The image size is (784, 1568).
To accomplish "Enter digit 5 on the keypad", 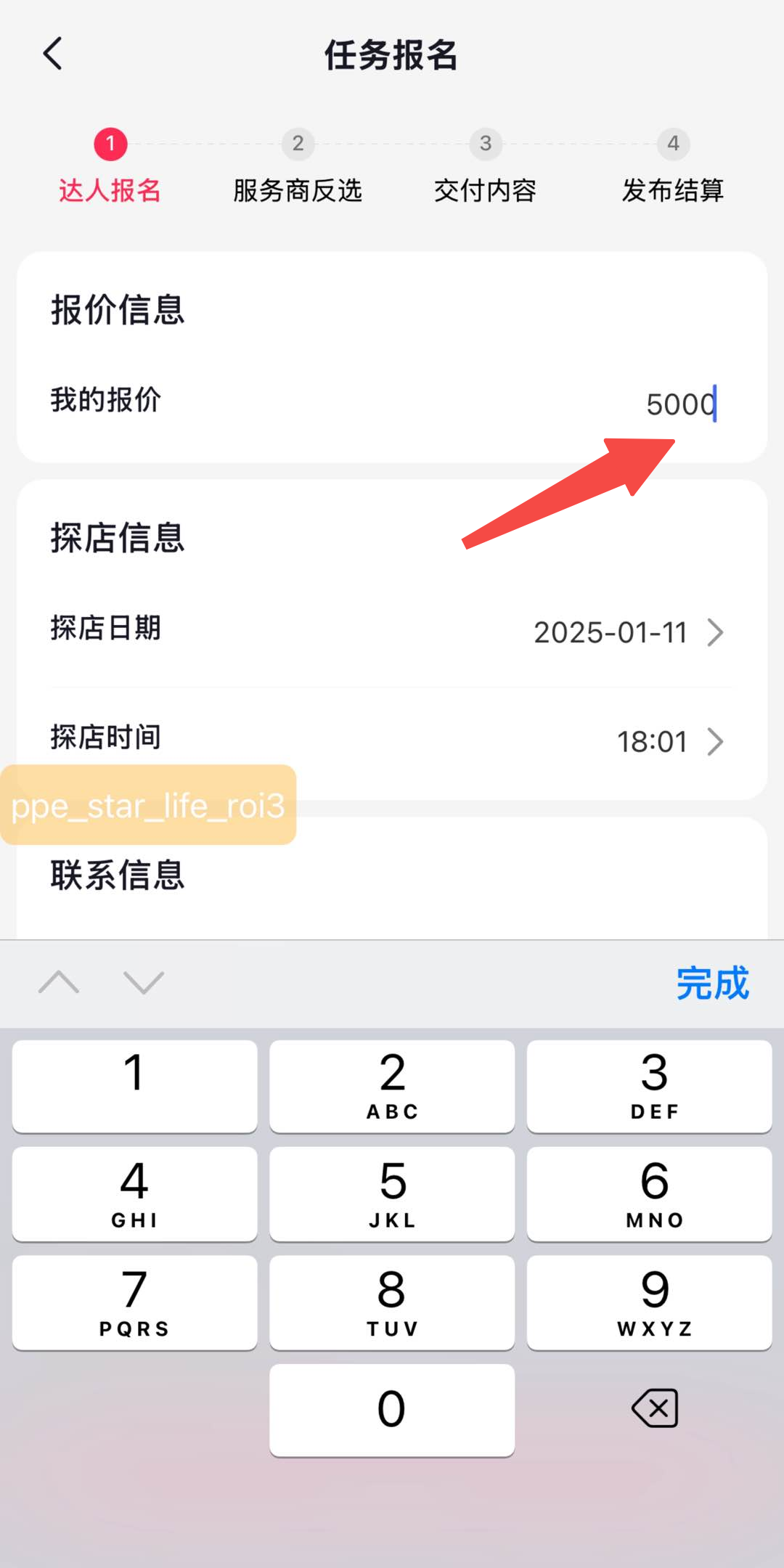I will click(392, 1193).
